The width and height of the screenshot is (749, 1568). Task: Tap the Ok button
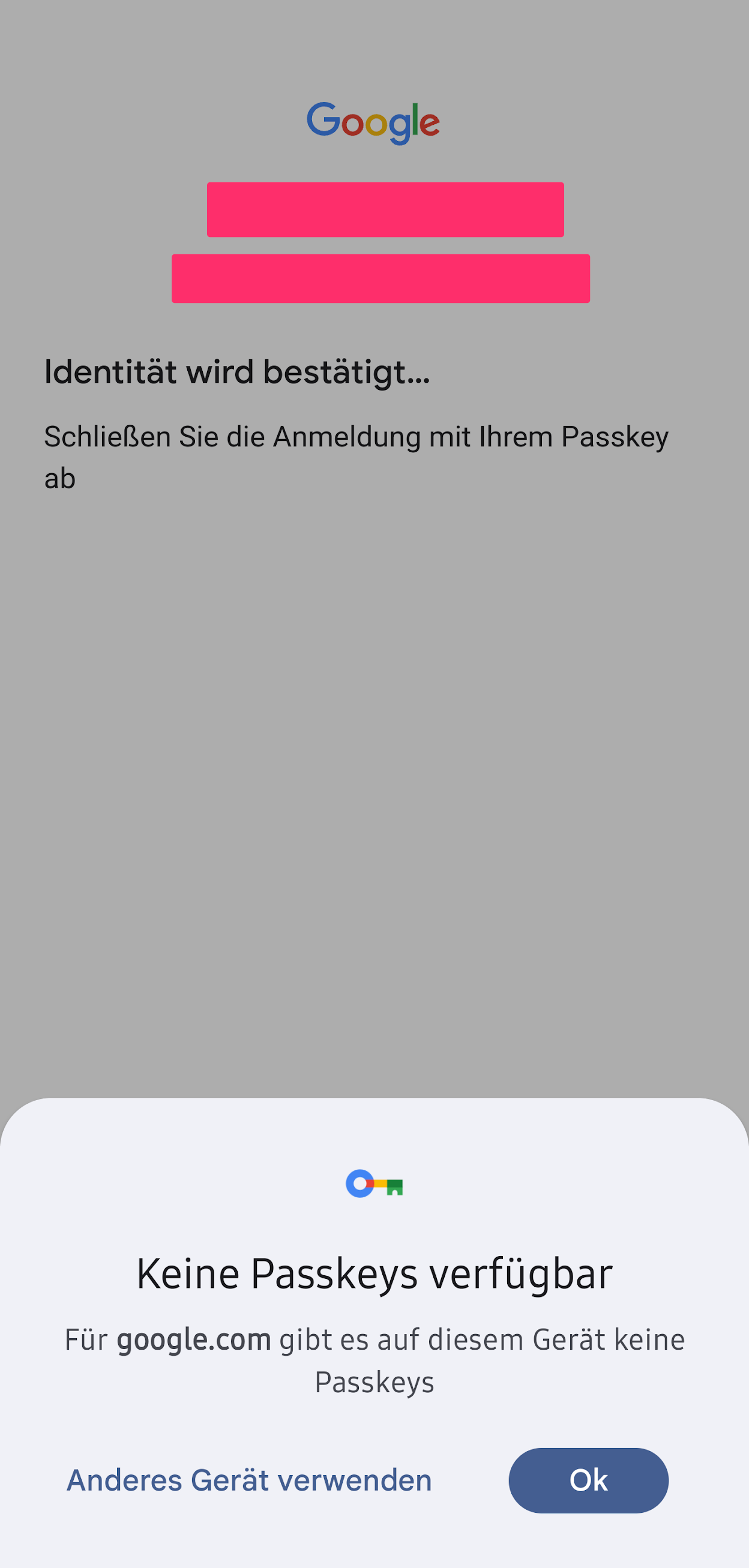588,1480
